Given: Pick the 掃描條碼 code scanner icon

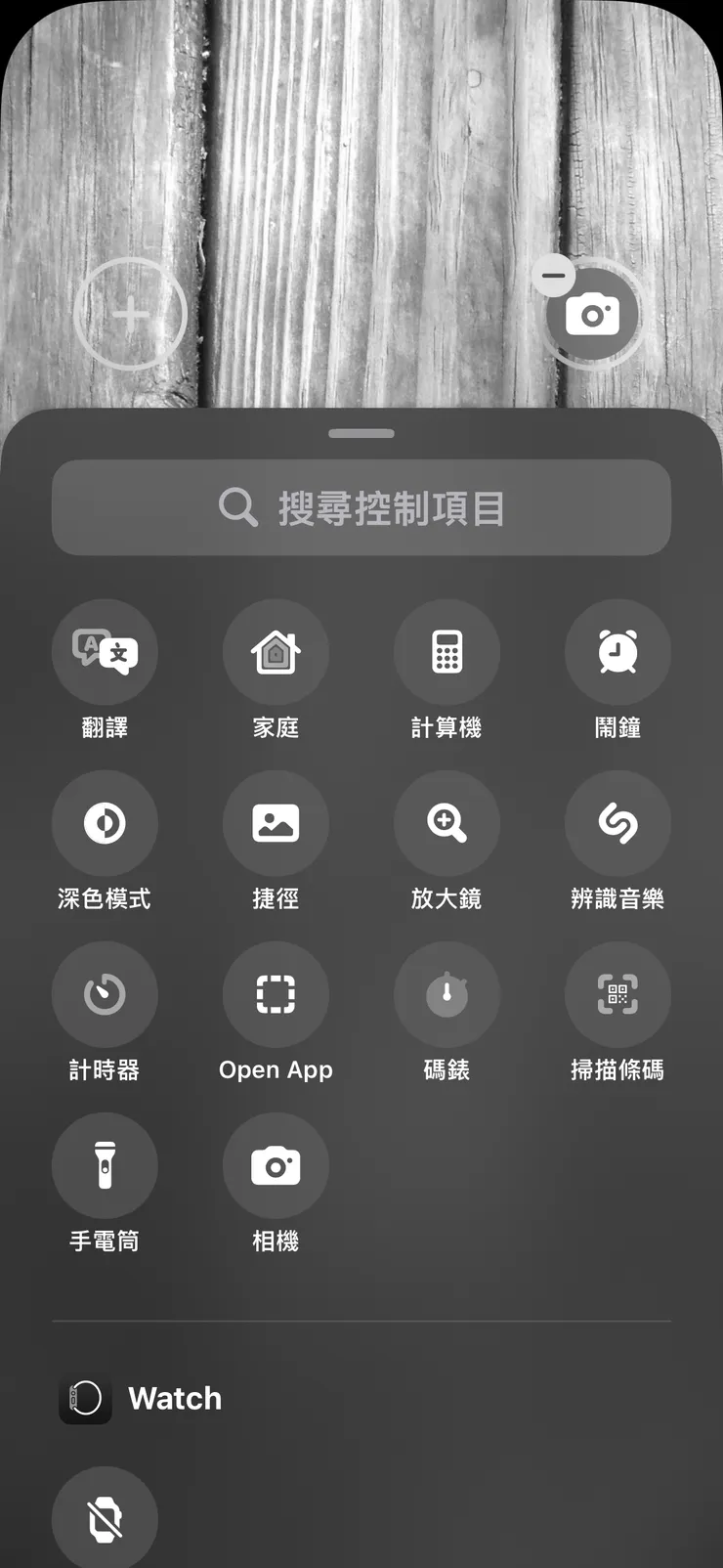Looking at the screenshot, I should [617, 994].
